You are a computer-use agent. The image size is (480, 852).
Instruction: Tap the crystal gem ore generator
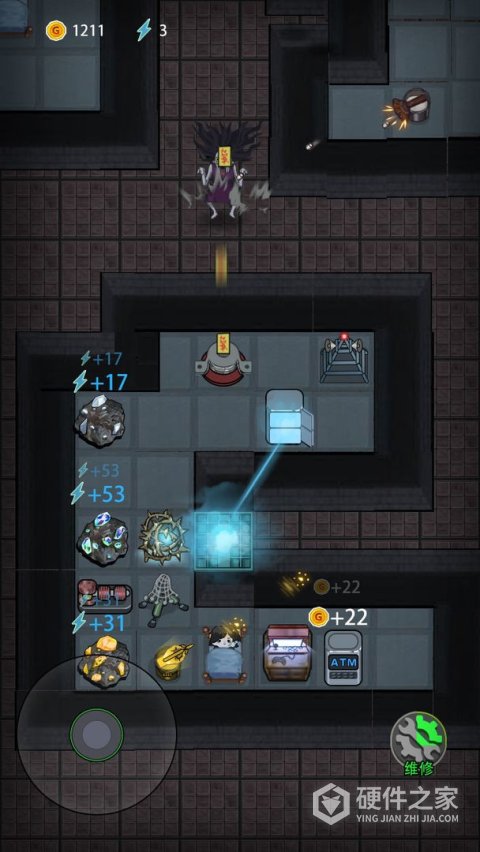pyautogui.click(x=102, y=539)
